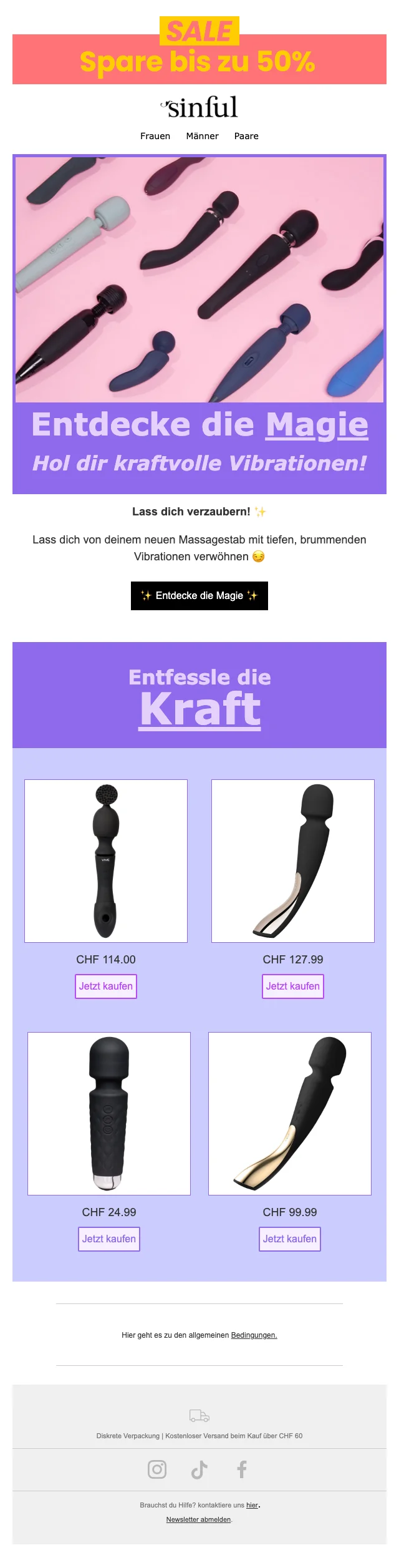
Task: Open the product image priced CHF 24.99
Action: (109, 1113)
